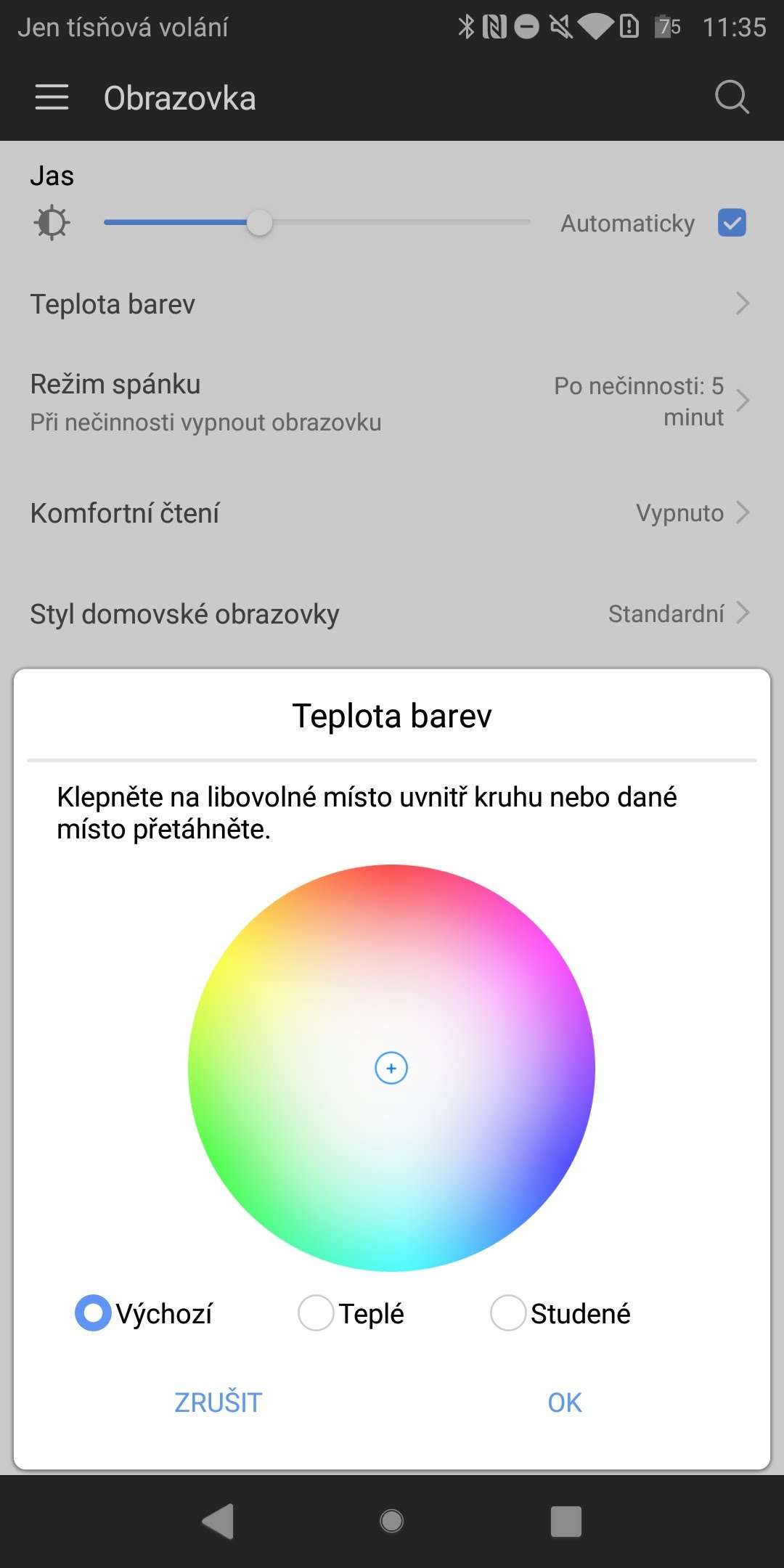Confirm color temperature with OK
Screen dimensions: 784x1568
[x=565, y=1402]
